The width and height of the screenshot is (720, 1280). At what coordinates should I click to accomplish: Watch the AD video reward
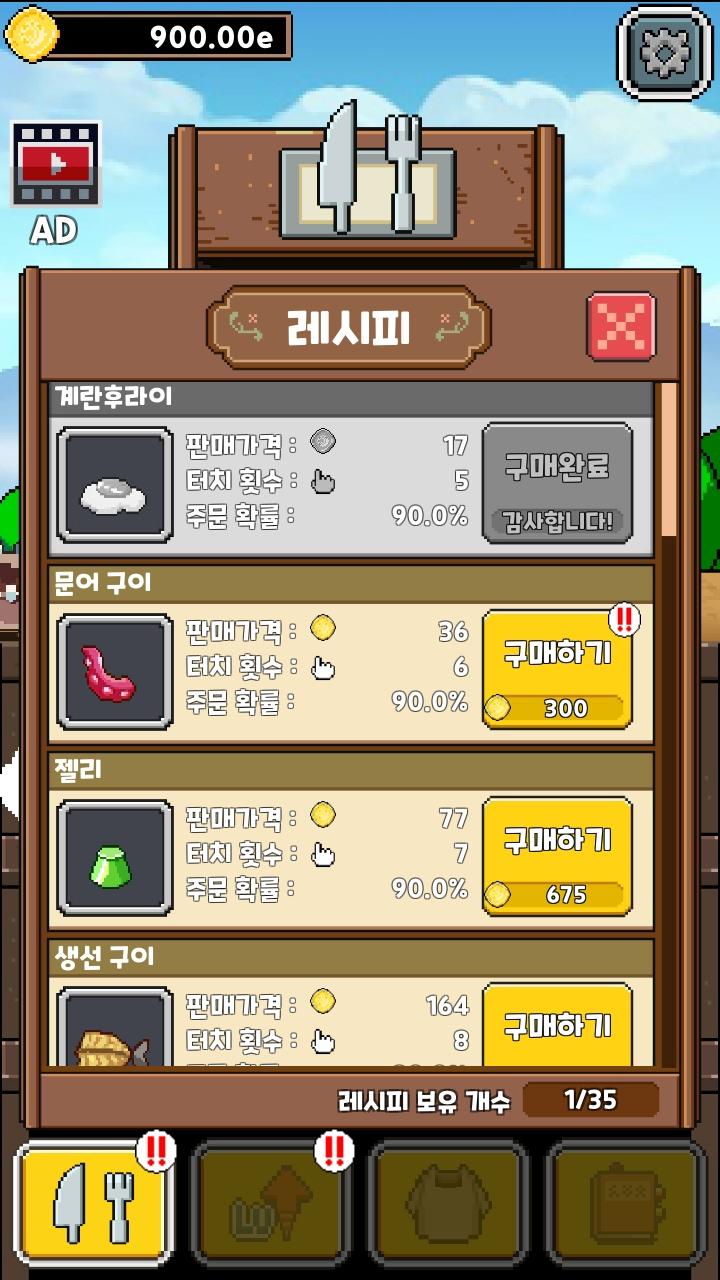[55, 165]
